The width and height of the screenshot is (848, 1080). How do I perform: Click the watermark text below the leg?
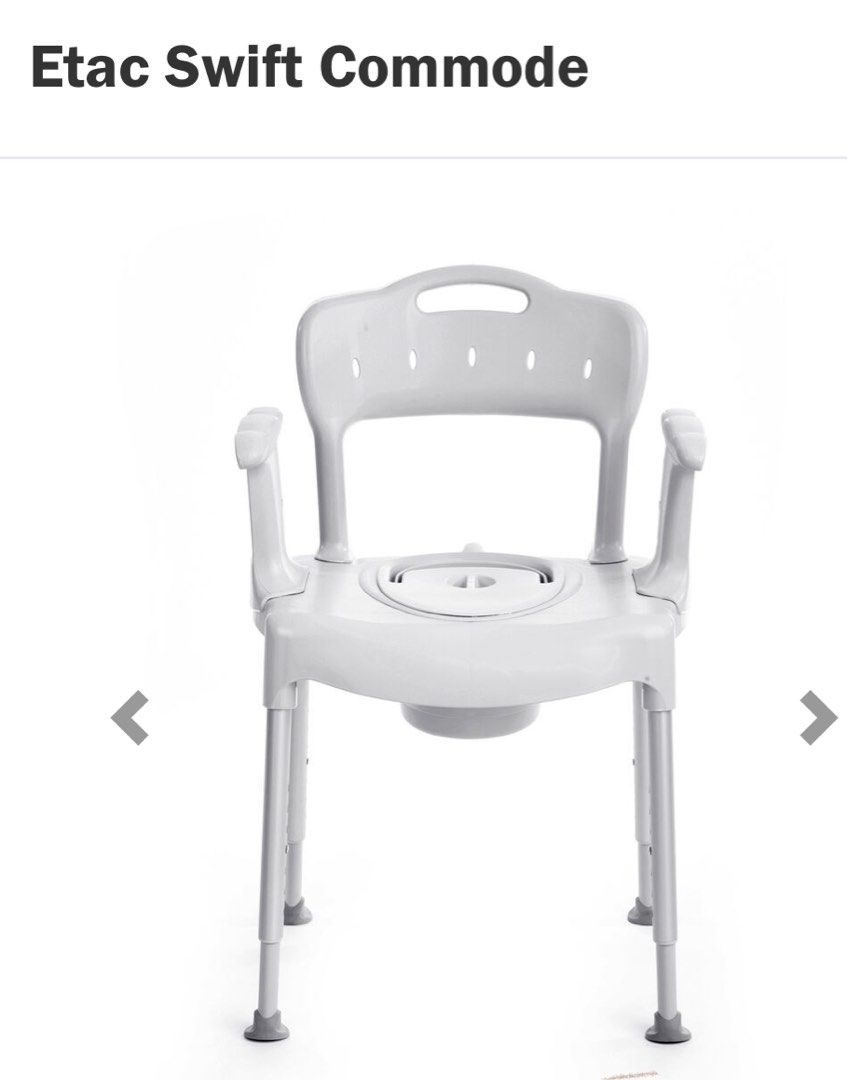click(628, 1072)
